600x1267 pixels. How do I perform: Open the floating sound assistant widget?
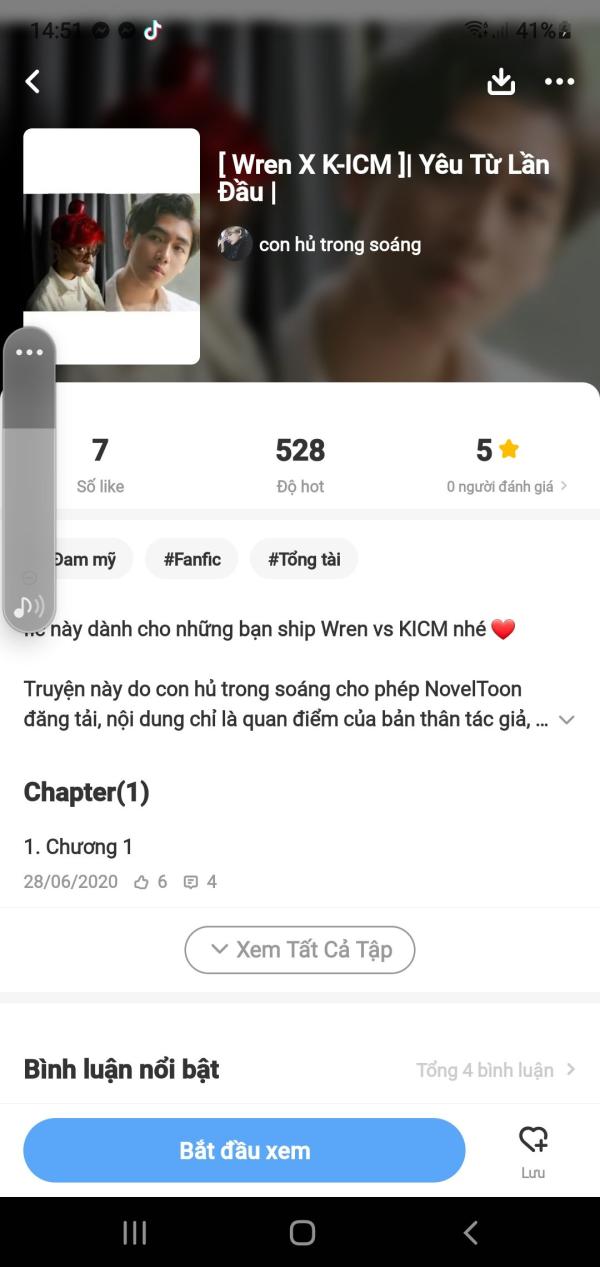click(x=29, y=480)
